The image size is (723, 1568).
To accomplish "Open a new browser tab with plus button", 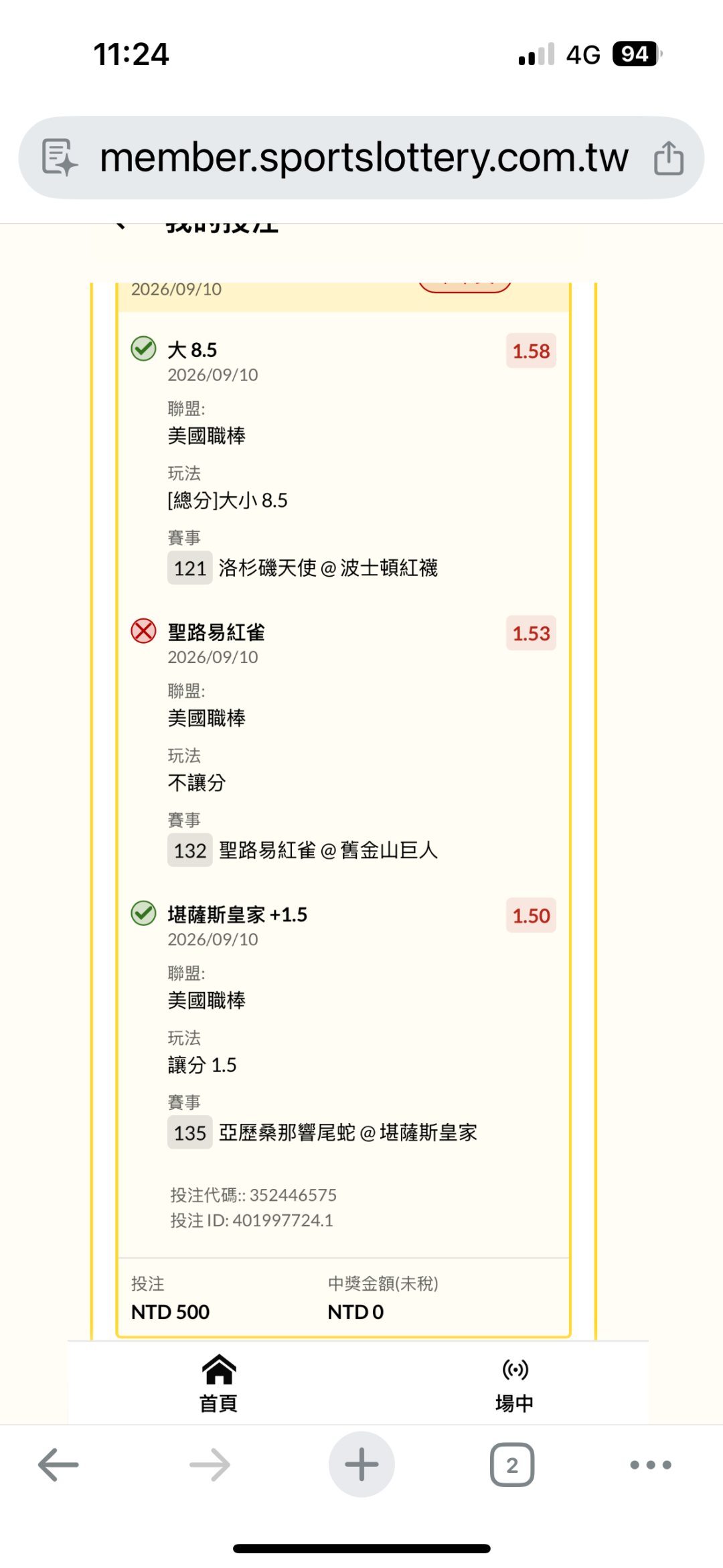I will [361, 1464].
